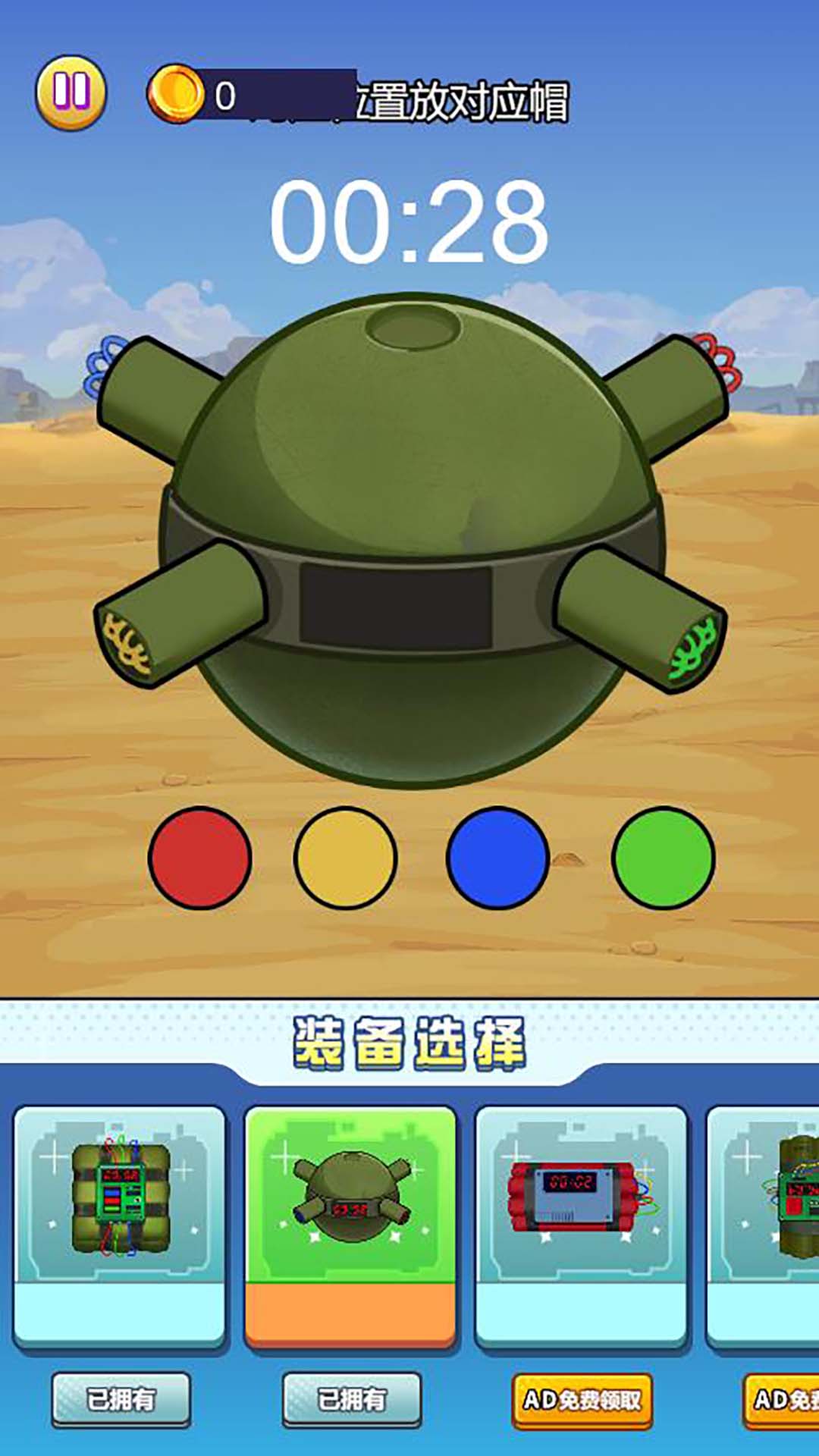Claim red dynamite bomb via AD免费领取

582,1401
